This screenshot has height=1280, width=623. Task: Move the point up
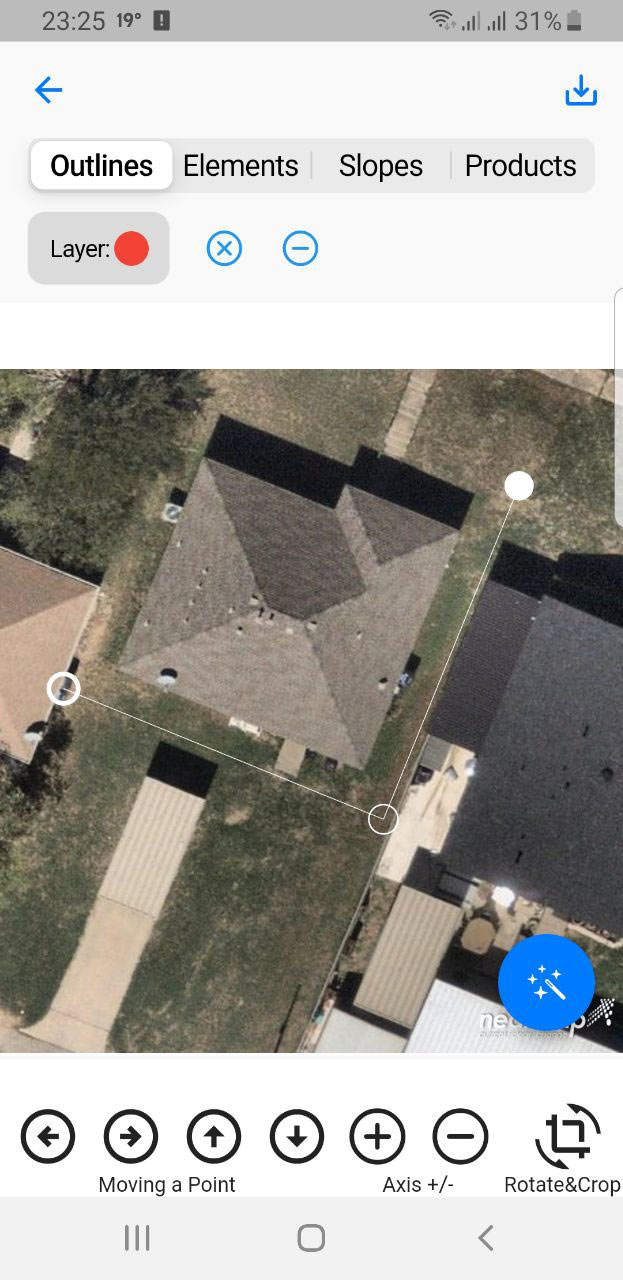(214, 1136)
